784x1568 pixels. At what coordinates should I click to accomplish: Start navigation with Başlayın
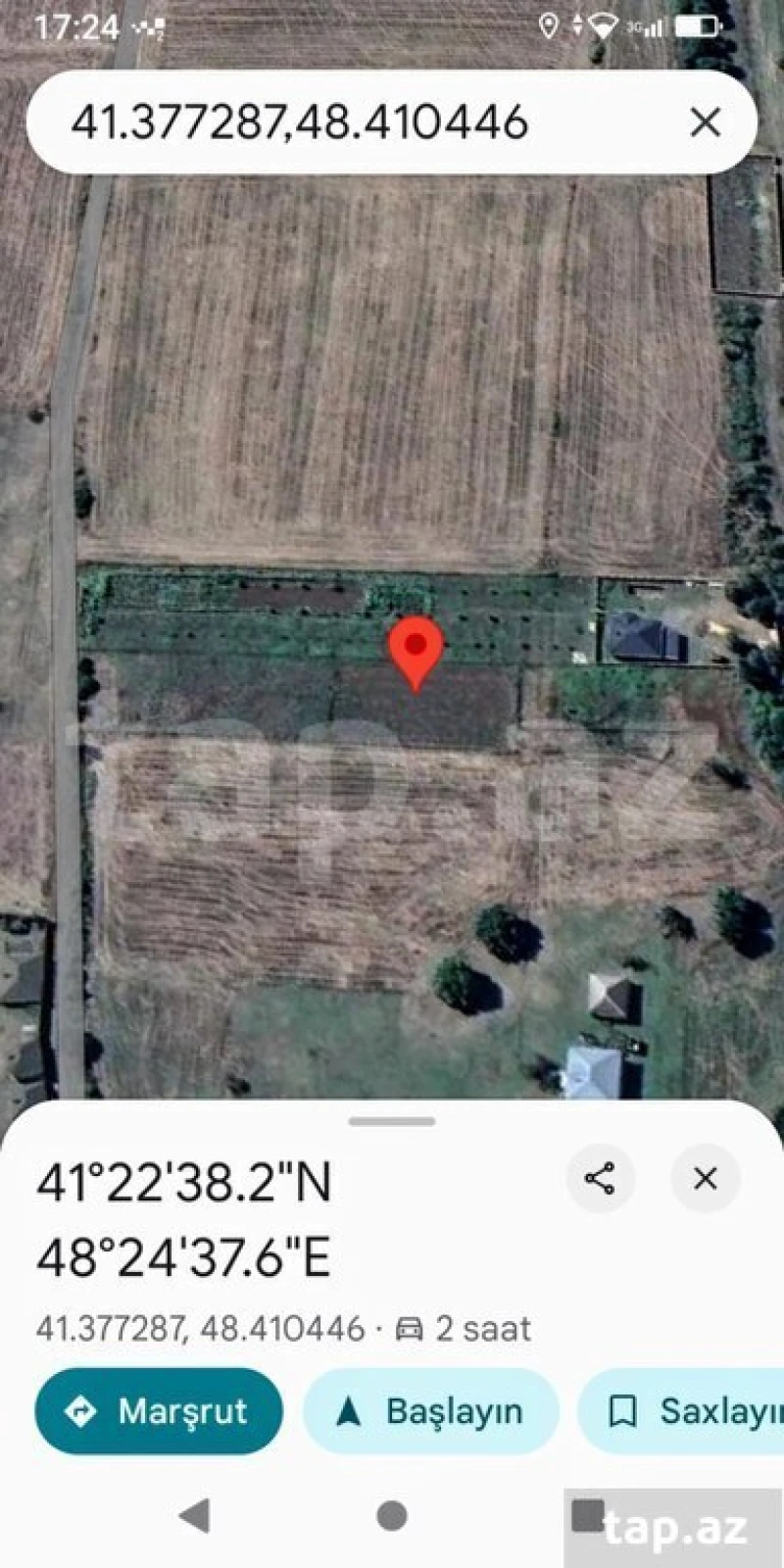(431, 1411)
